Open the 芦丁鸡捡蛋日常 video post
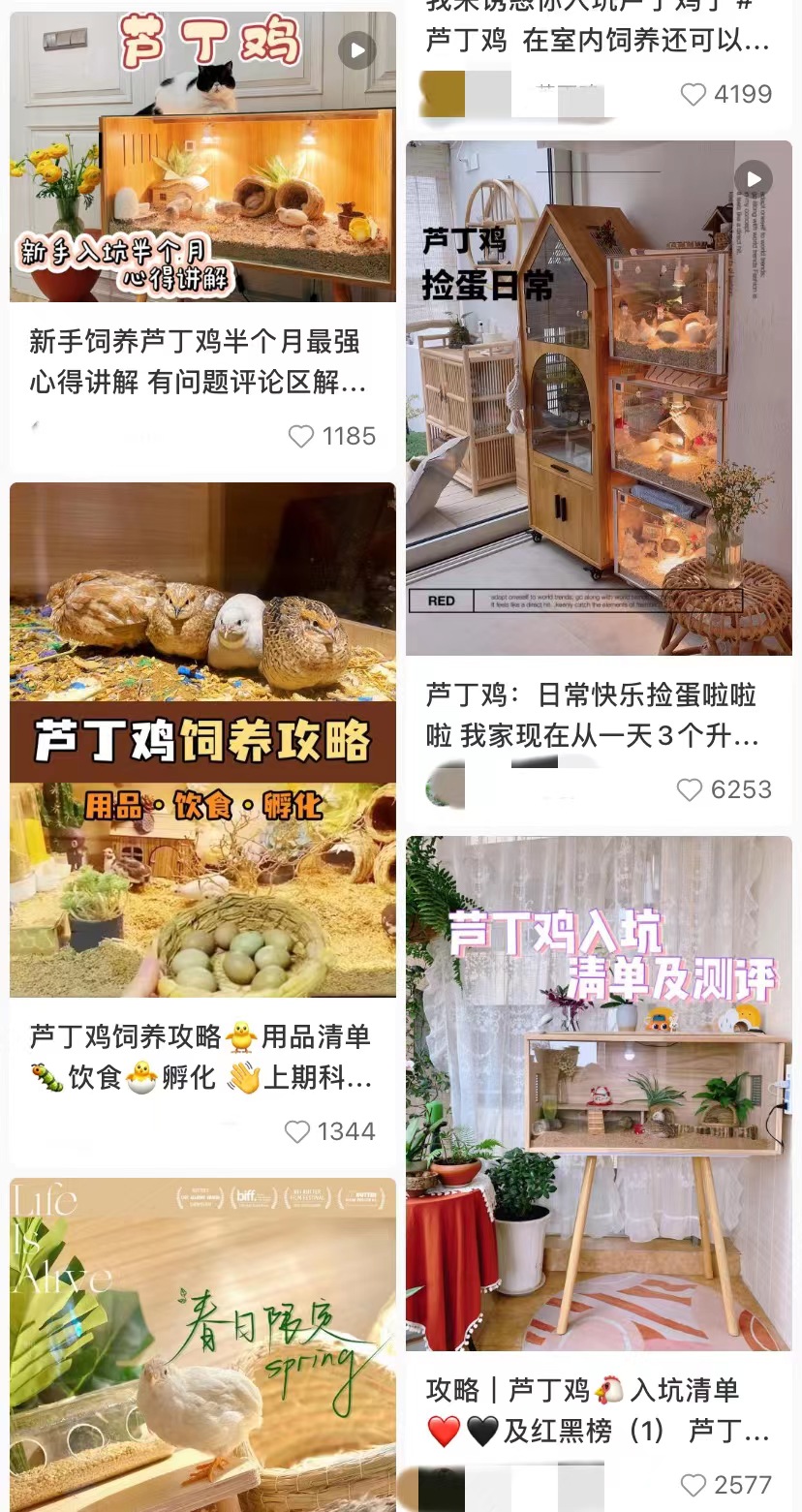 click(599, 398)
